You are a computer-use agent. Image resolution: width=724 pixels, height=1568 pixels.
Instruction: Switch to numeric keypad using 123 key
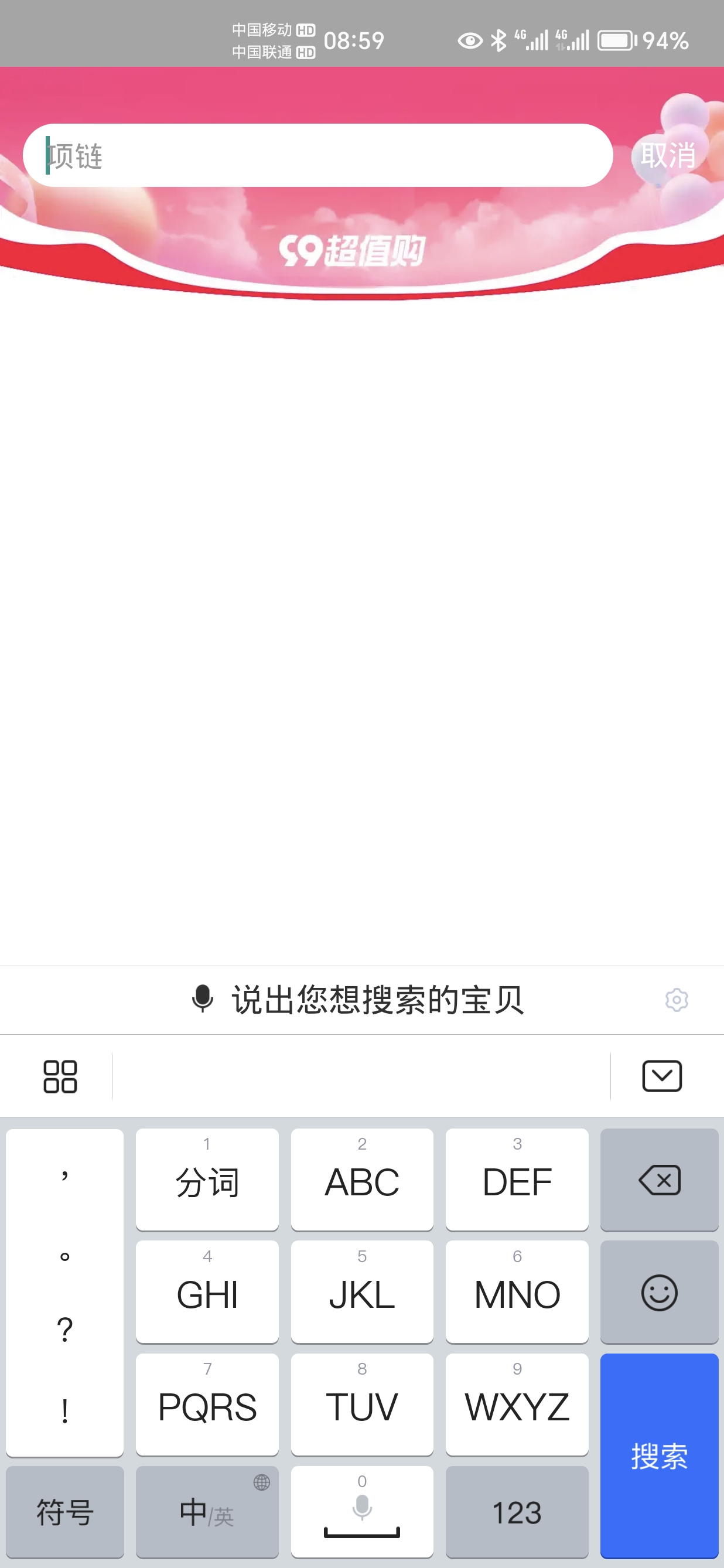click(517, 1511)
